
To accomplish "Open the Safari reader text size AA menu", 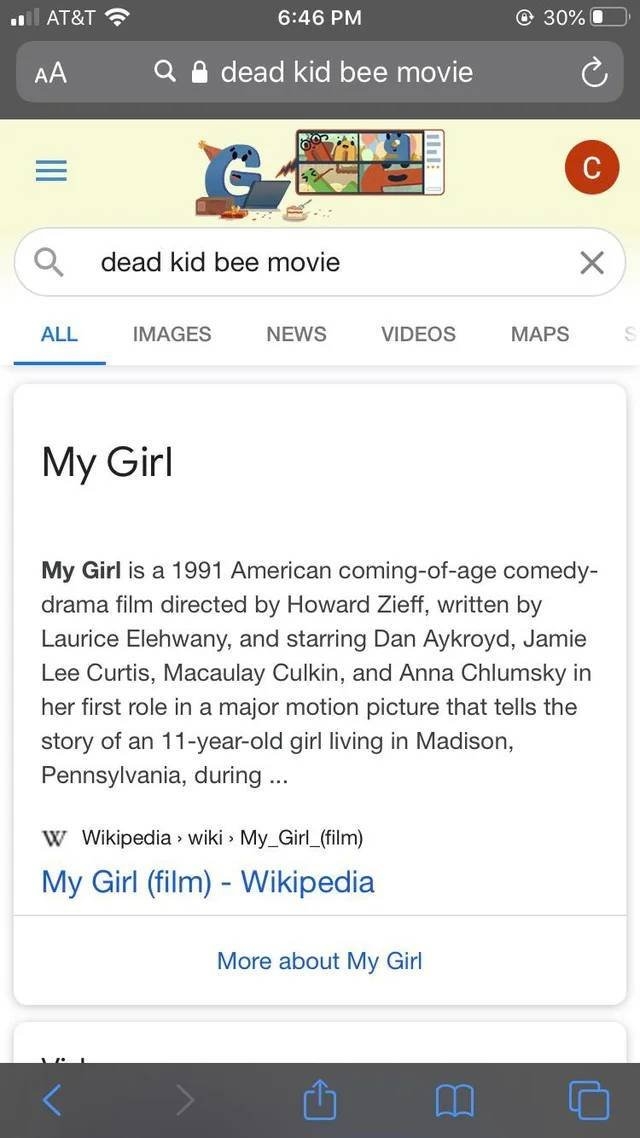I will pos(50,72).
